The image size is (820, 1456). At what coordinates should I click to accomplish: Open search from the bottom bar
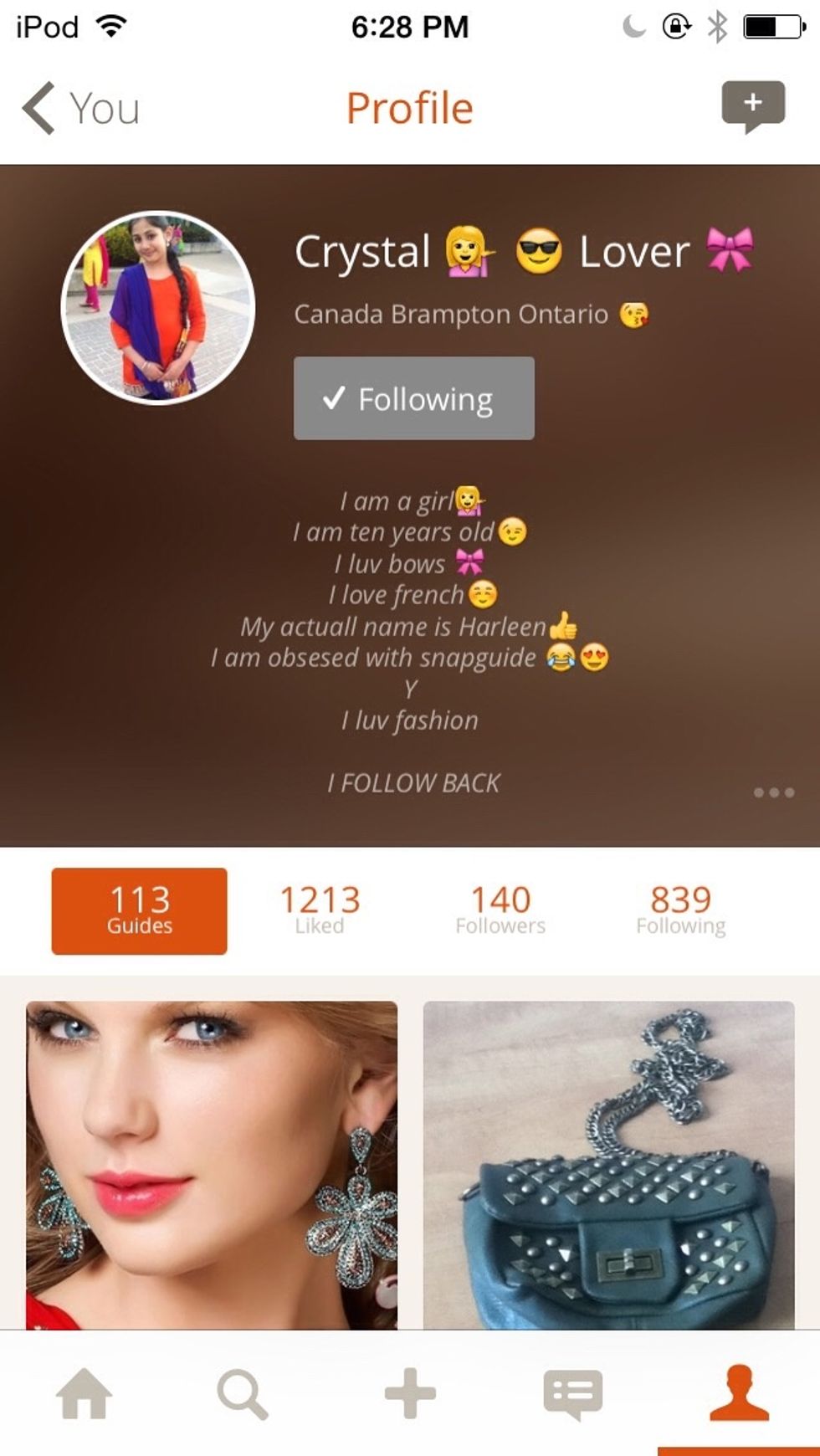coord(243,1393)
